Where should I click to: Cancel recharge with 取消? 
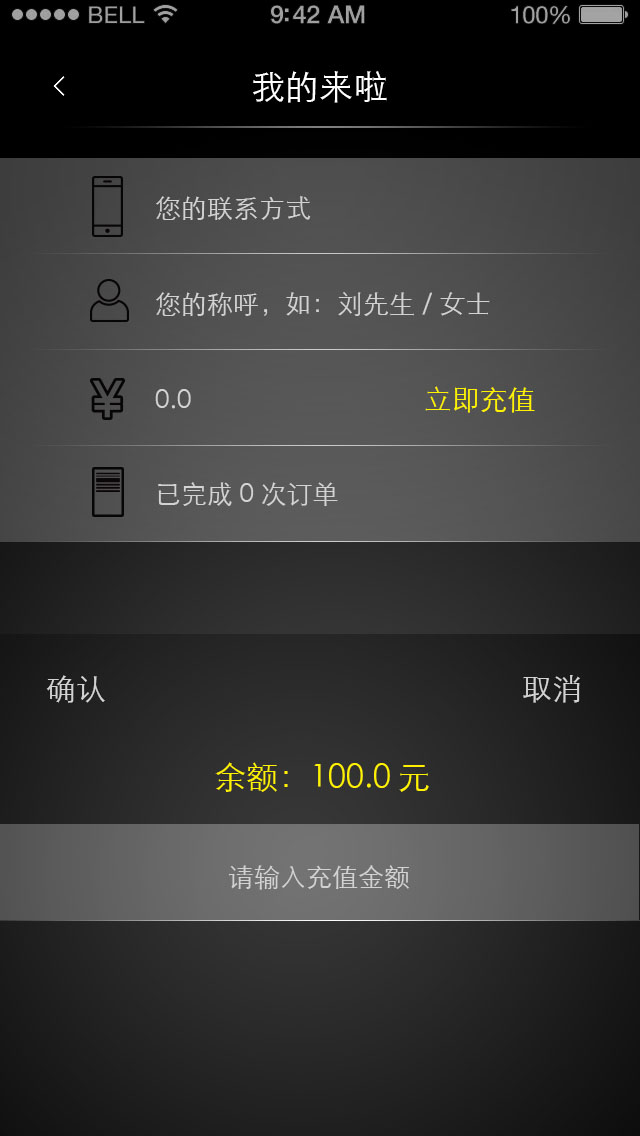click(x=552, y=689)
